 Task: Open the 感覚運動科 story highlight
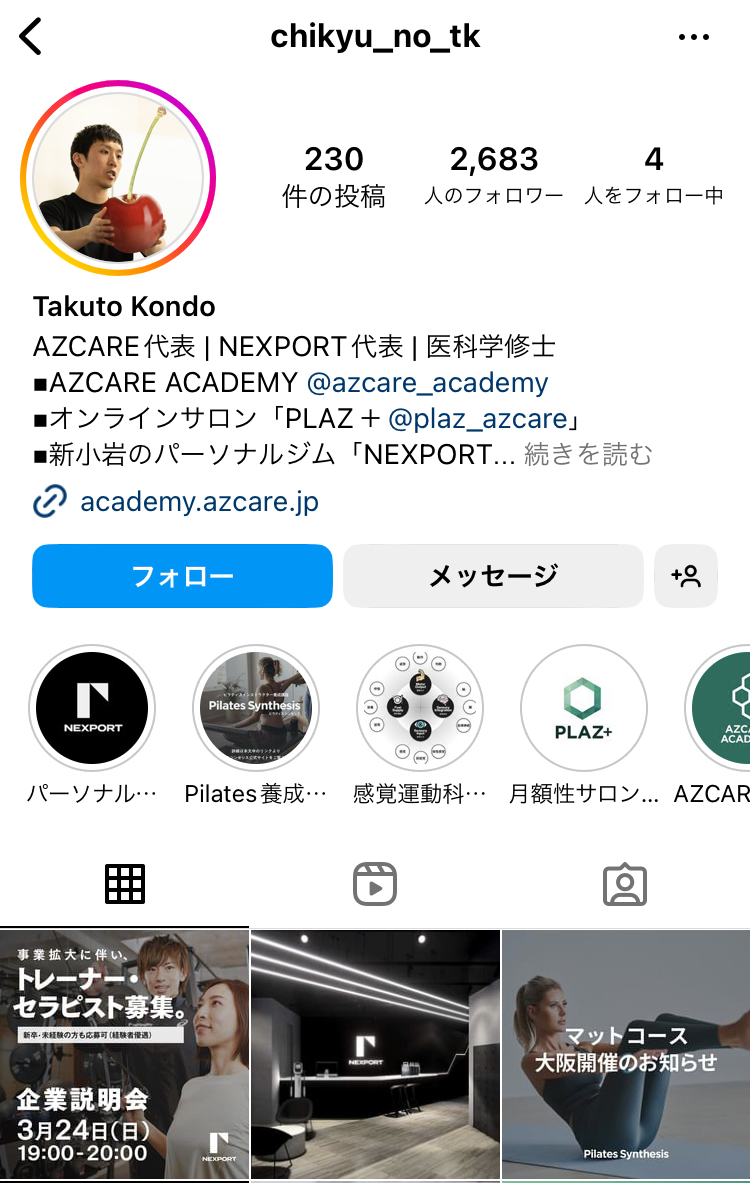pos(420,708)
